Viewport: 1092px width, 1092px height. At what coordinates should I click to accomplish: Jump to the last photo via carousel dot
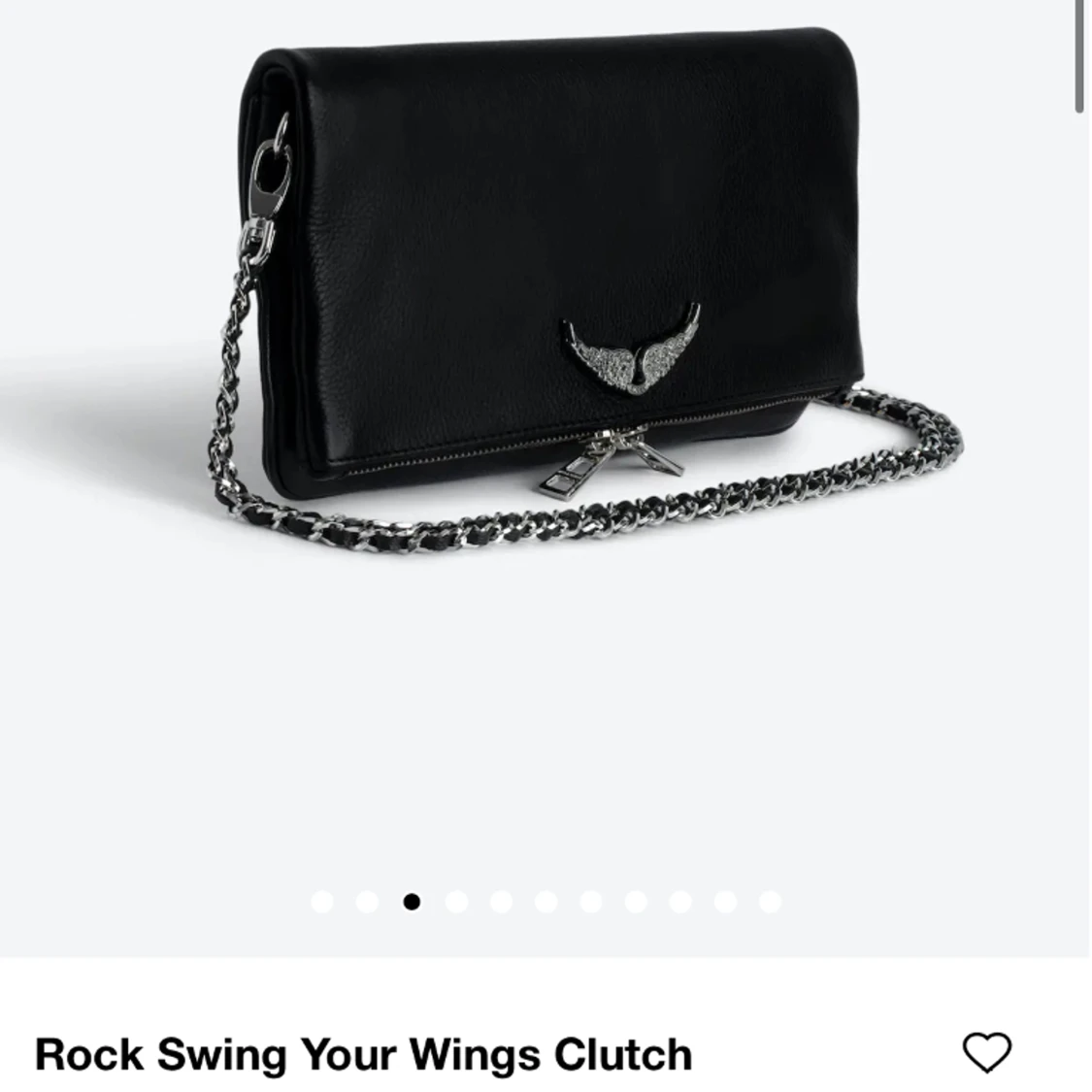pyautogui.click(x=770, y=902)
